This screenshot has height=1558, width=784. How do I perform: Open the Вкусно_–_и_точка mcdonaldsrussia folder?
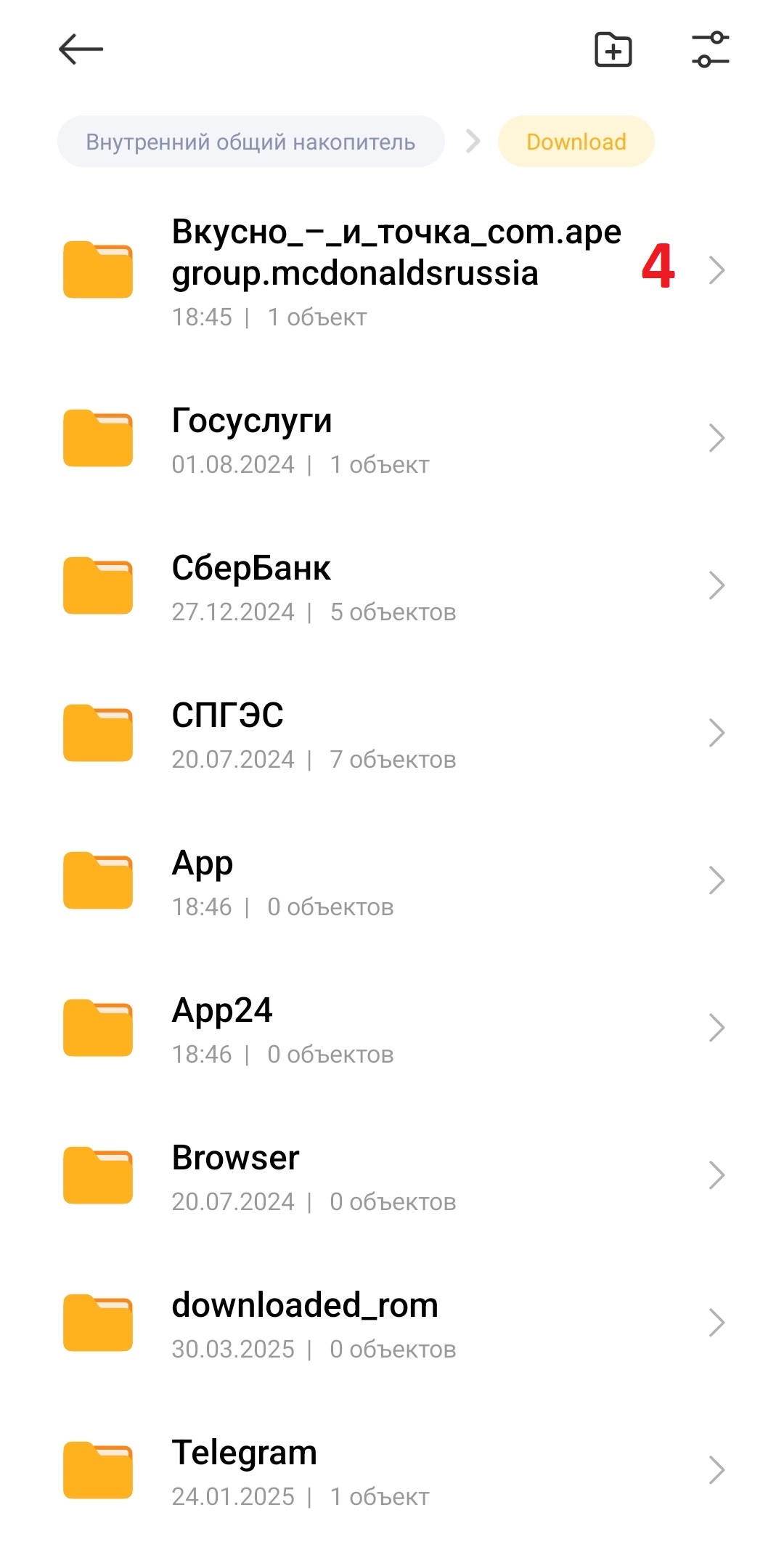(x=392, y=271)
